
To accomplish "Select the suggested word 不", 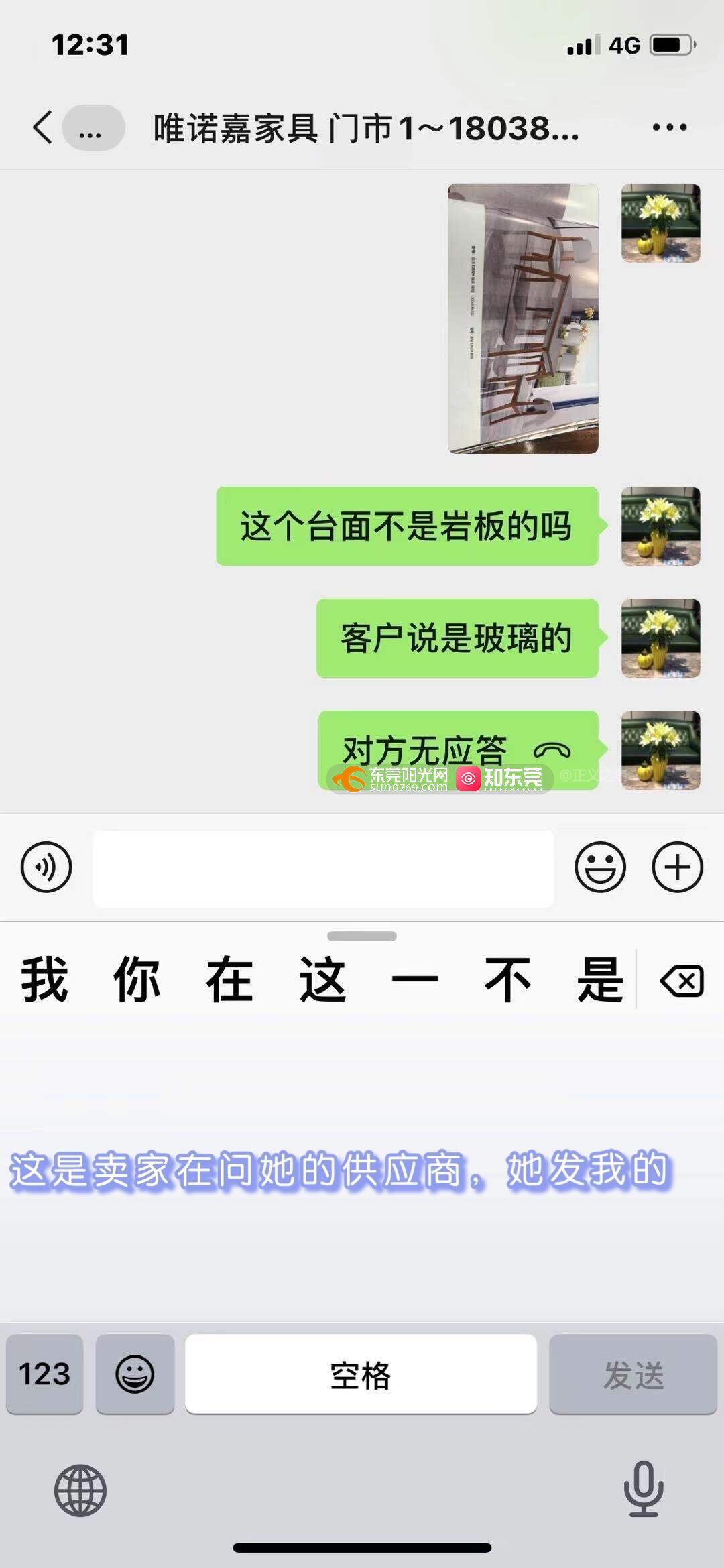I will (x=507, y=981).
